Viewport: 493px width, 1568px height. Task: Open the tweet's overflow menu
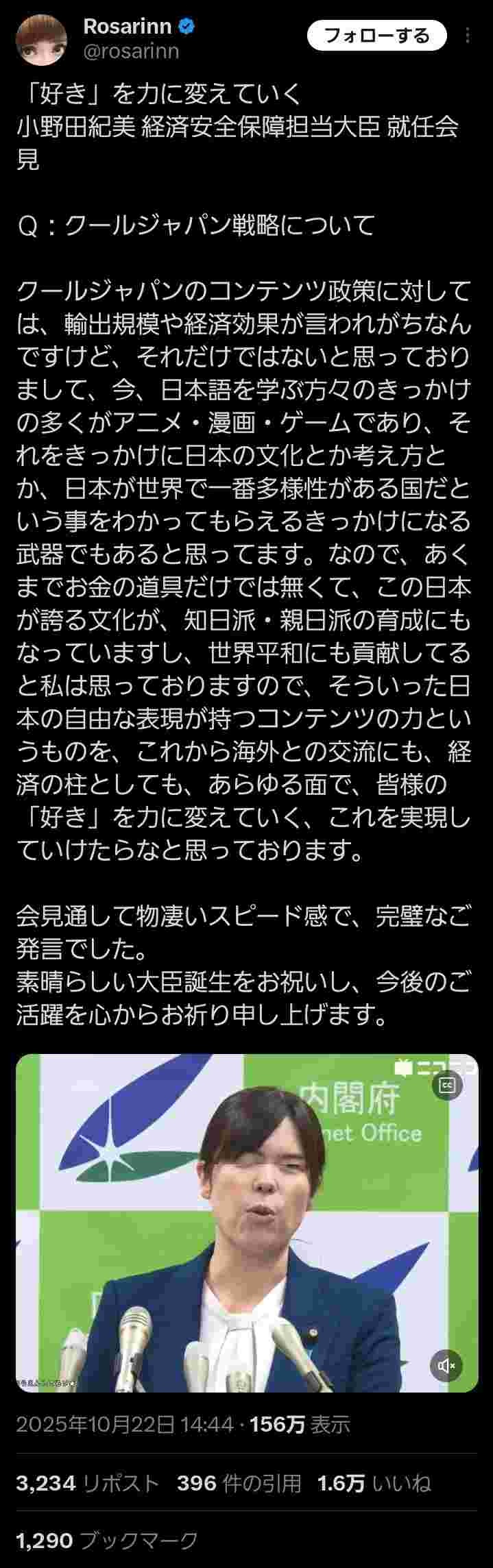tap(468, 36)
